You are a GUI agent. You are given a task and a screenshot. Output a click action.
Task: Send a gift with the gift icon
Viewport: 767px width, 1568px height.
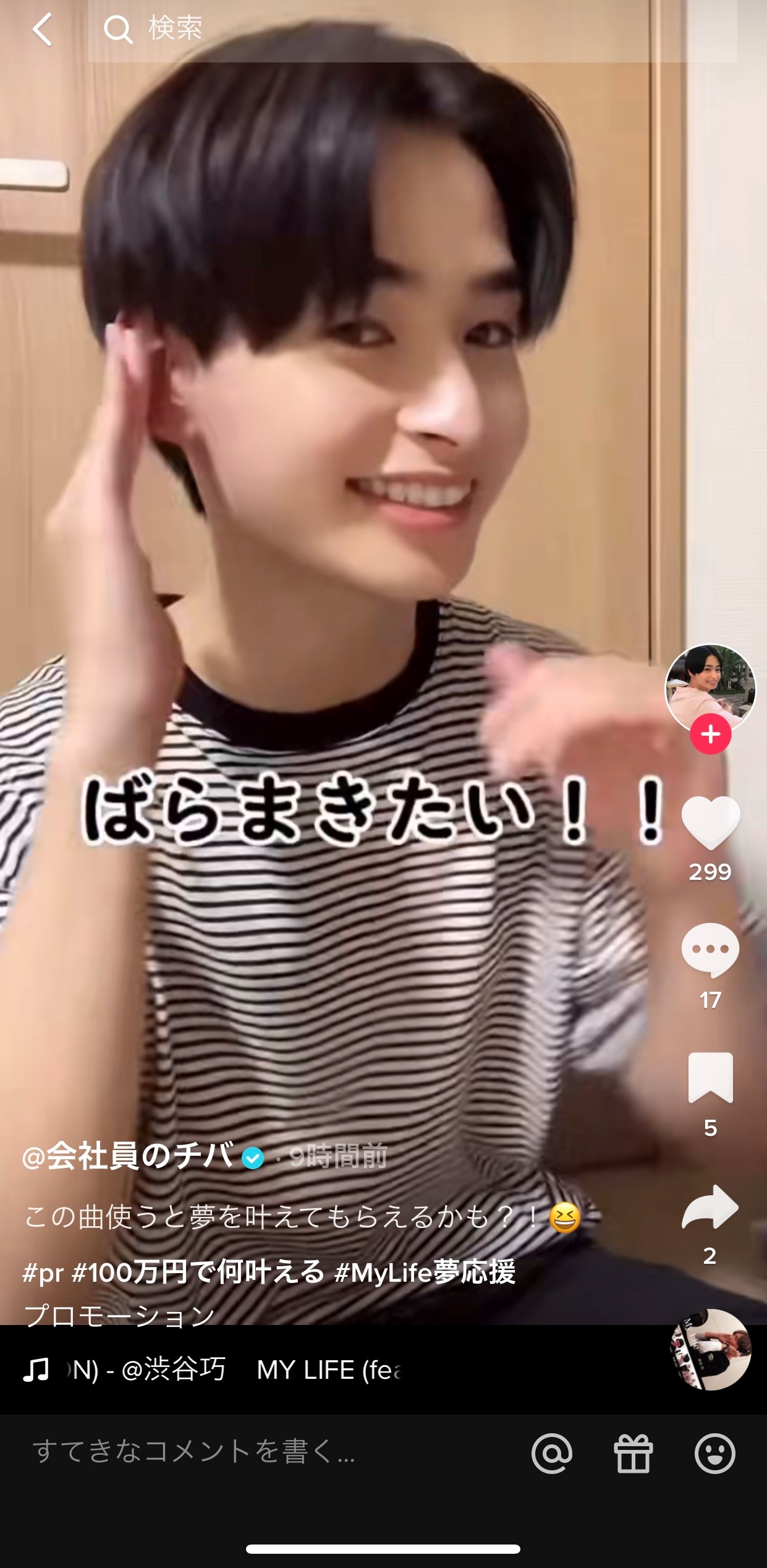point(633,1453)
